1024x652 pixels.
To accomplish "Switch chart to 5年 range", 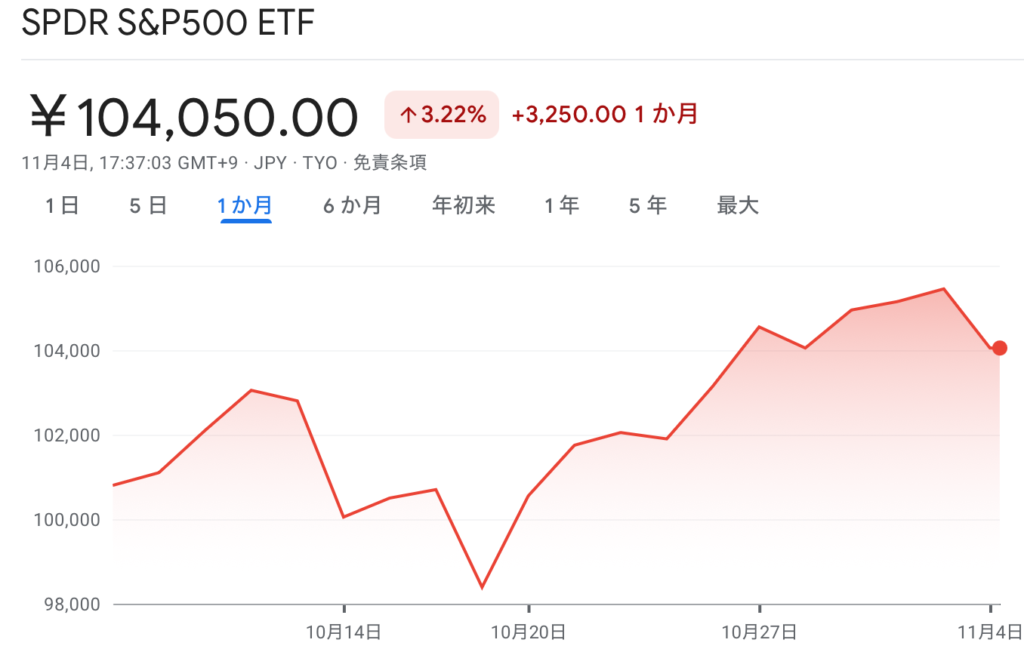I will pyautogui.click(x=648, y=206).
